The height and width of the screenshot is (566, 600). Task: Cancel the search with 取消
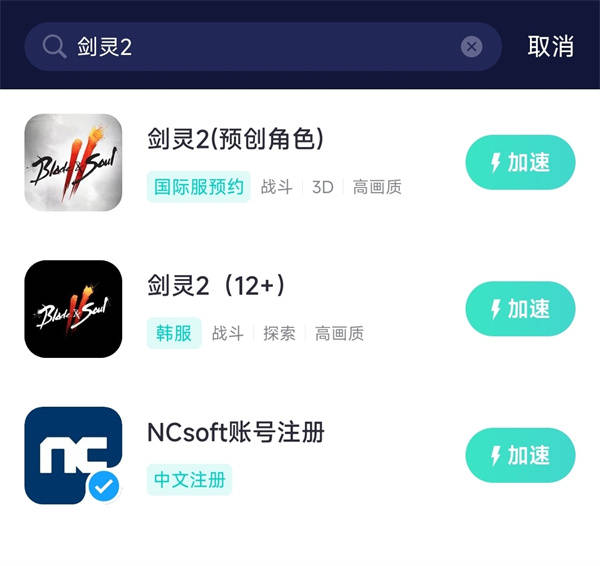pos(550,47)
